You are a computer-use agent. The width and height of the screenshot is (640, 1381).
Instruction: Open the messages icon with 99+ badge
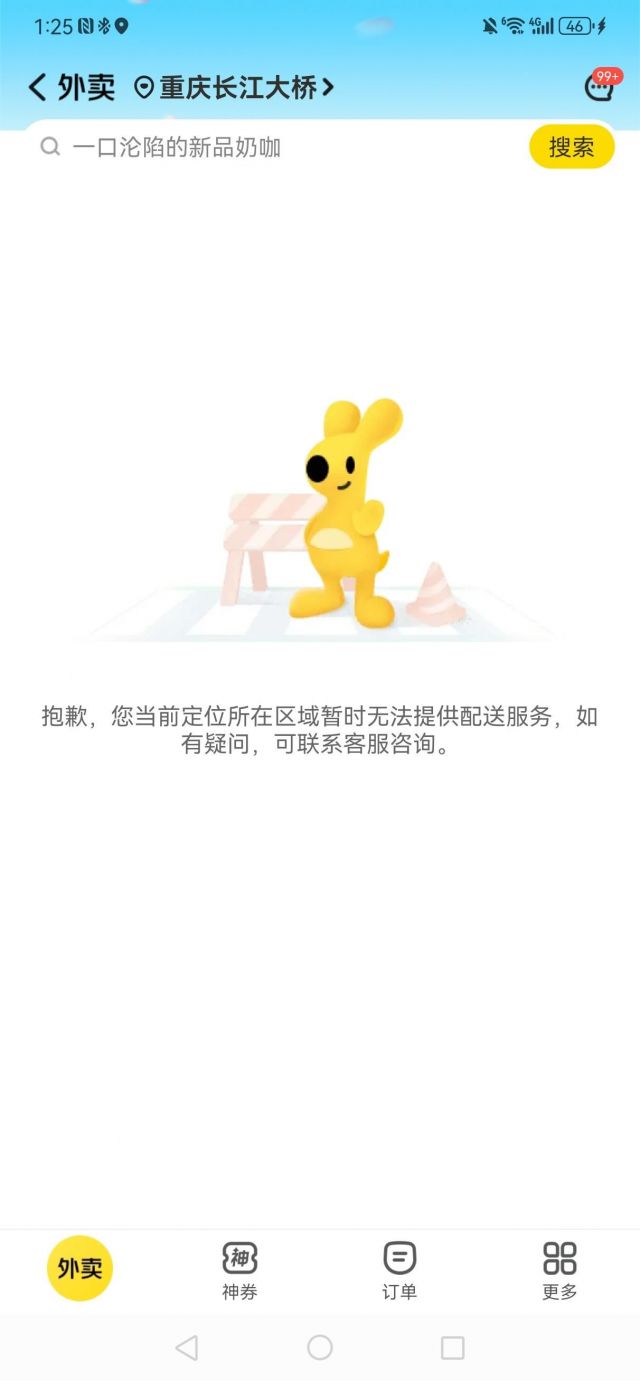coord(599,87)
